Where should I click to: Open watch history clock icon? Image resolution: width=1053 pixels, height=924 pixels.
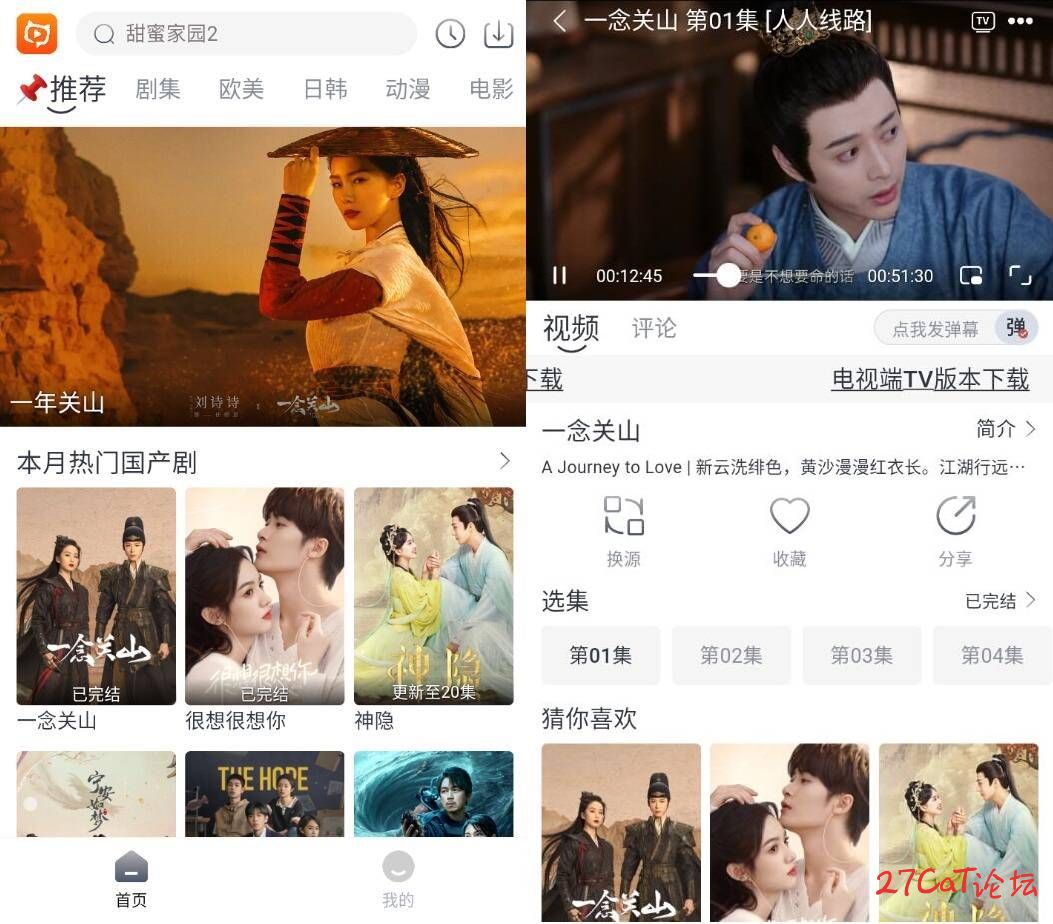[450, 34]
